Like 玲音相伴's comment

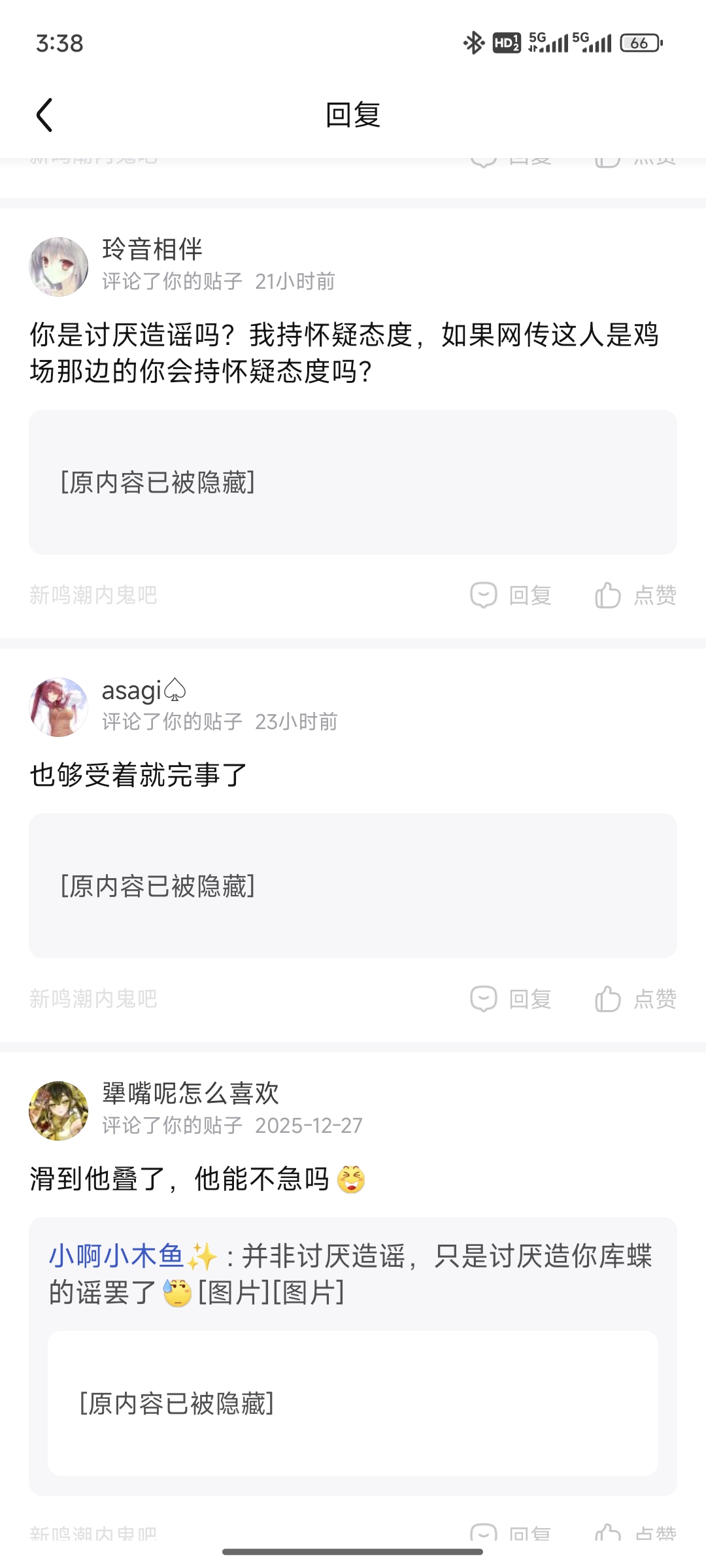pos(635,595)
